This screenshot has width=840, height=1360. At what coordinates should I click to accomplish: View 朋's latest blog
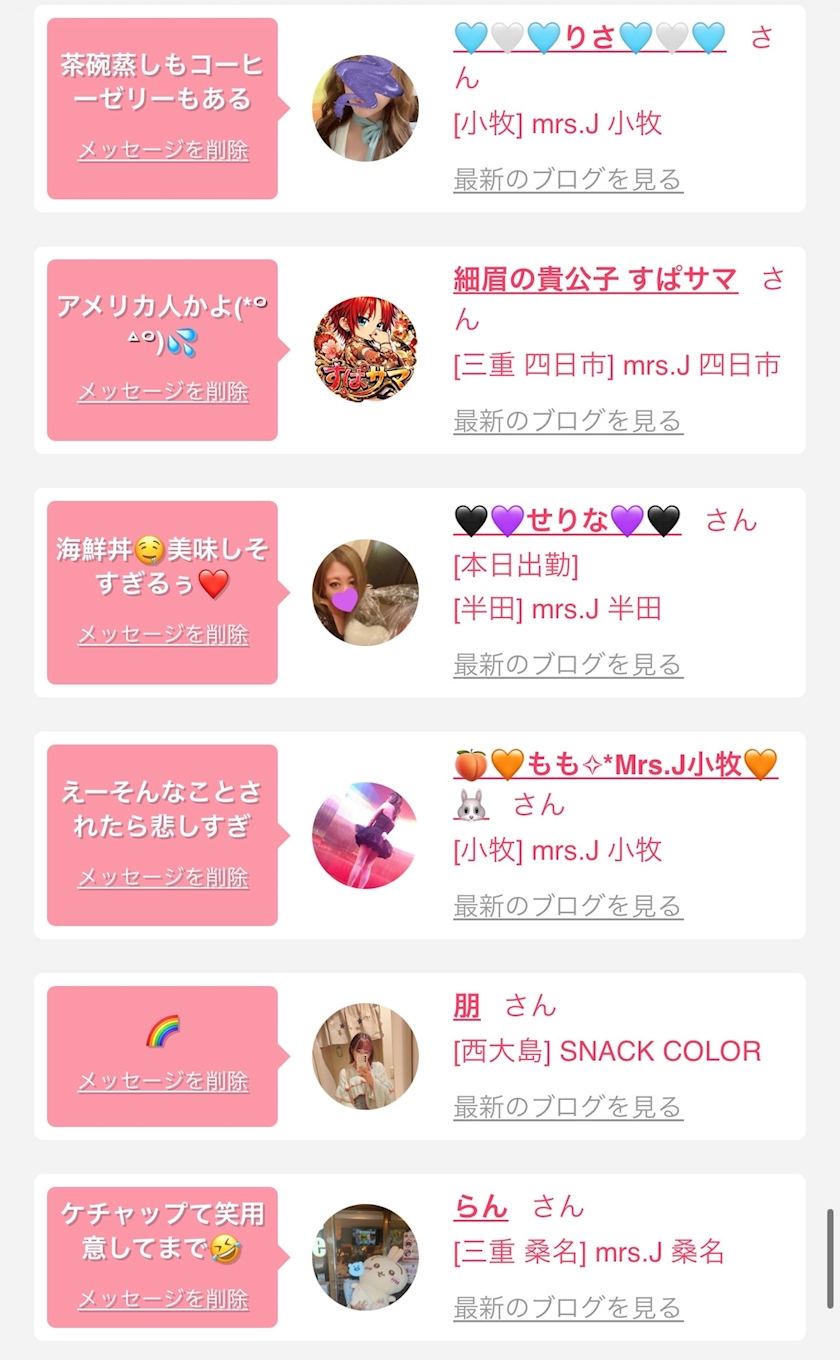[x=568, y=1107]
